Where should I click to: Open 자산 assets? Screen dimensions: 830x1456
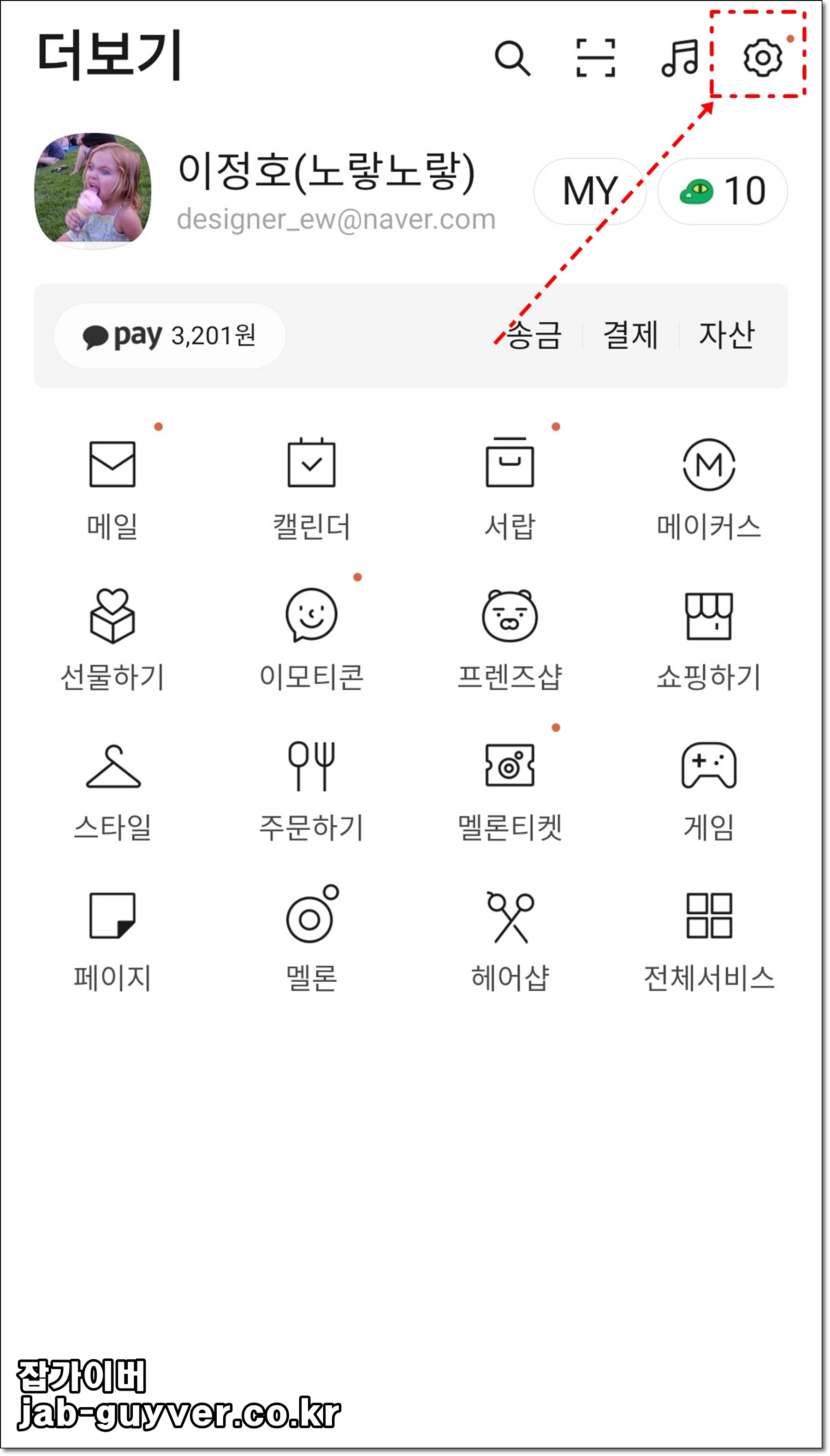point(727,335)
